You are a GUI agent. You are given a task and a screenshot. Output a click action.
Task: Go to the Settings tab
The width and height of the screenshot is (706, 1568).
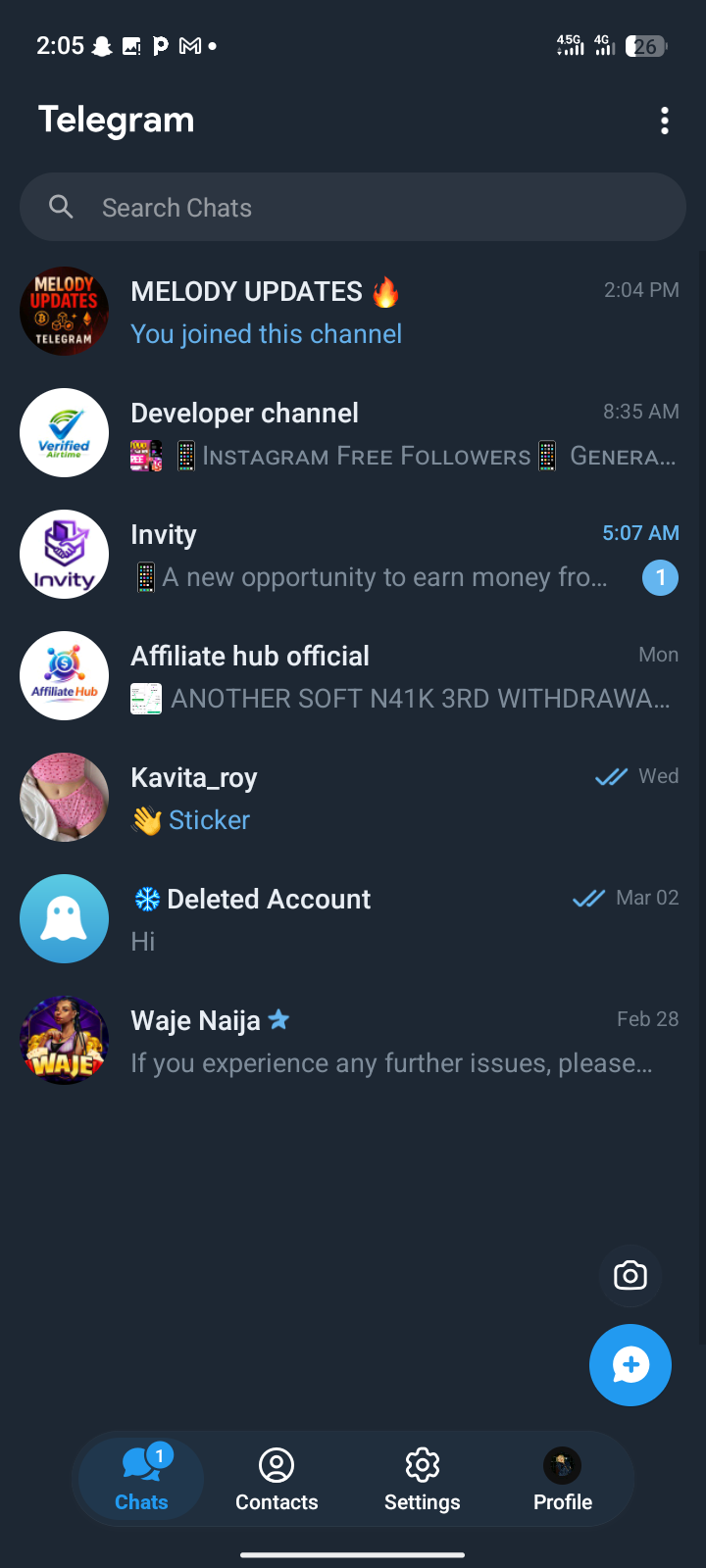click(x=422, y=1480)
